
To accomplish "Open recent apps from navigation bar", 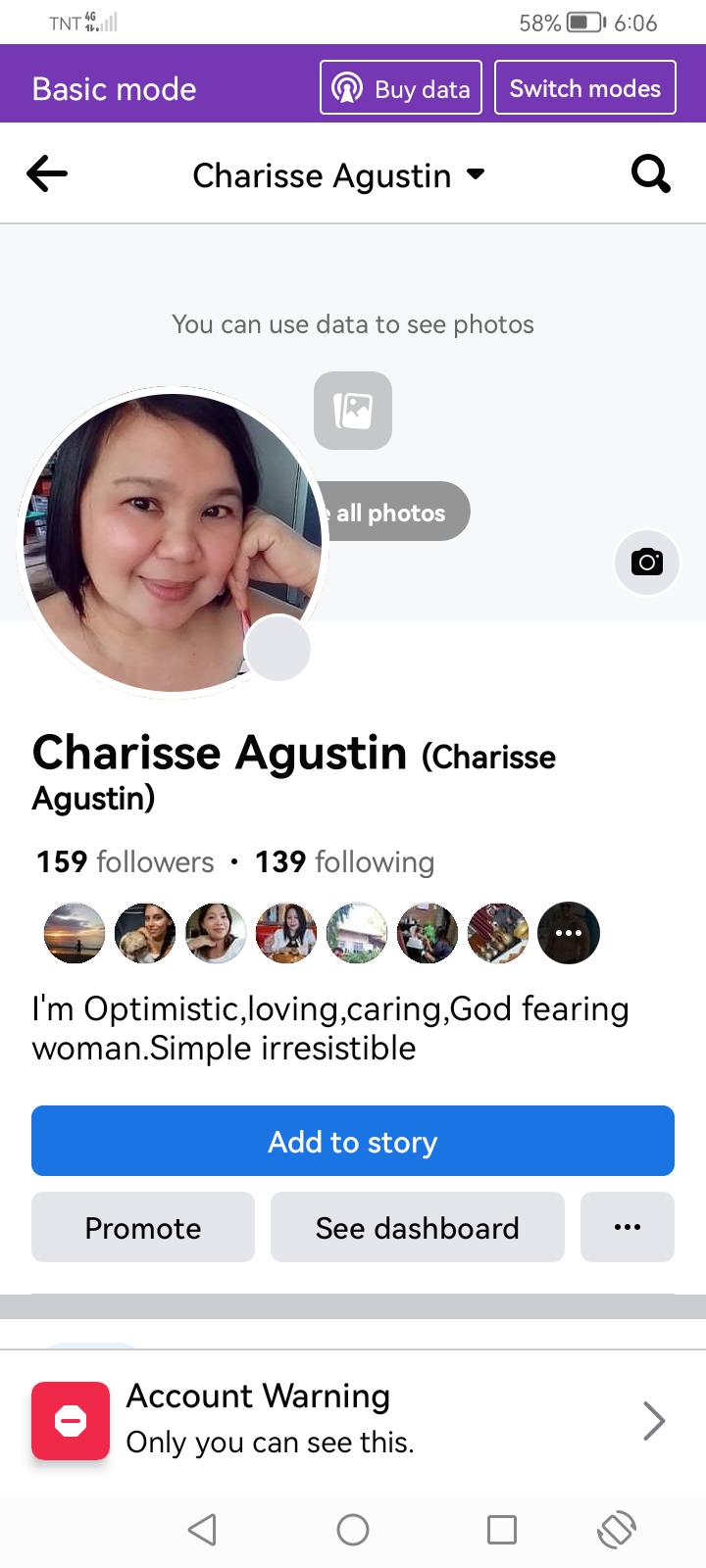I will (x=502, y=1530).
